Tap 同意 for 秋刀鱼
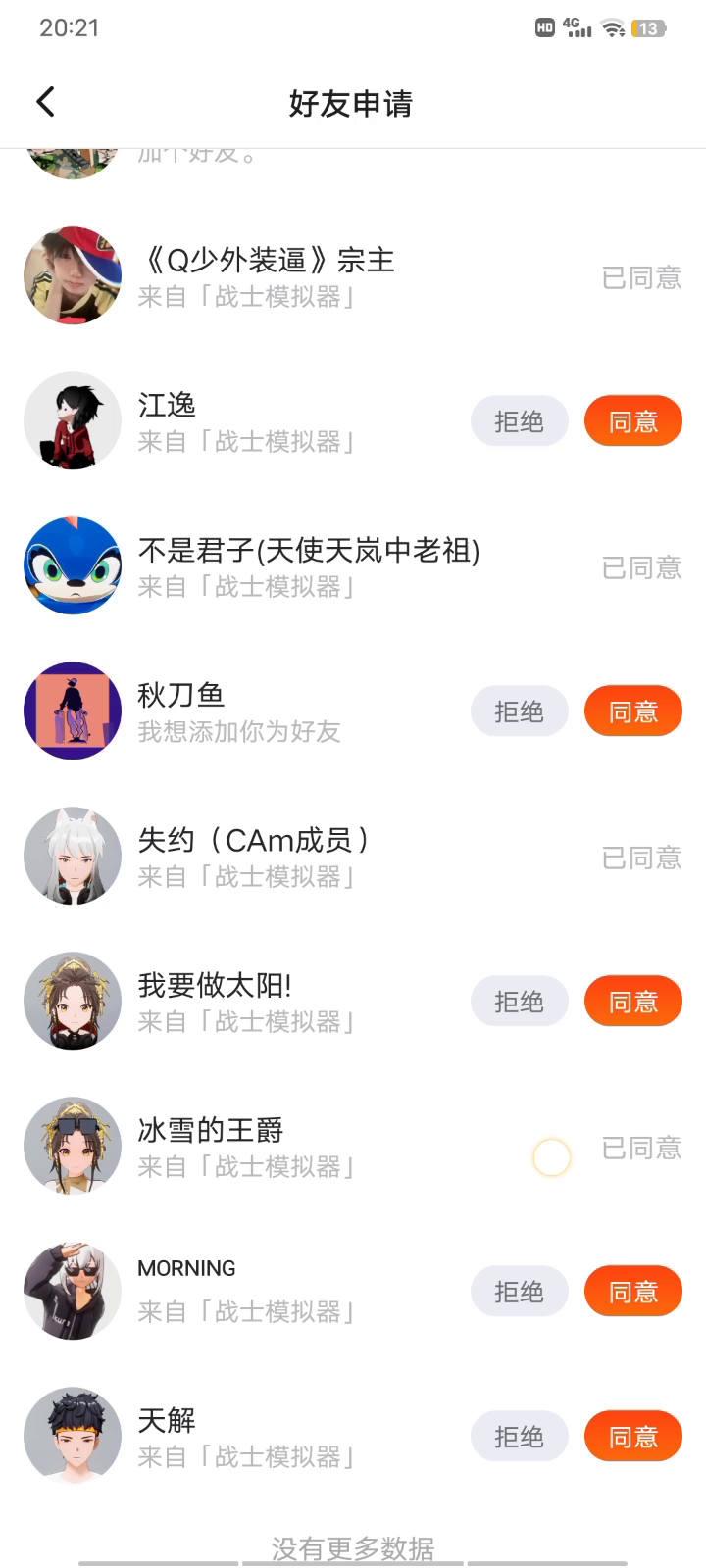The width and height of the screenshot is (706, 1568). [x=632, y=711]
